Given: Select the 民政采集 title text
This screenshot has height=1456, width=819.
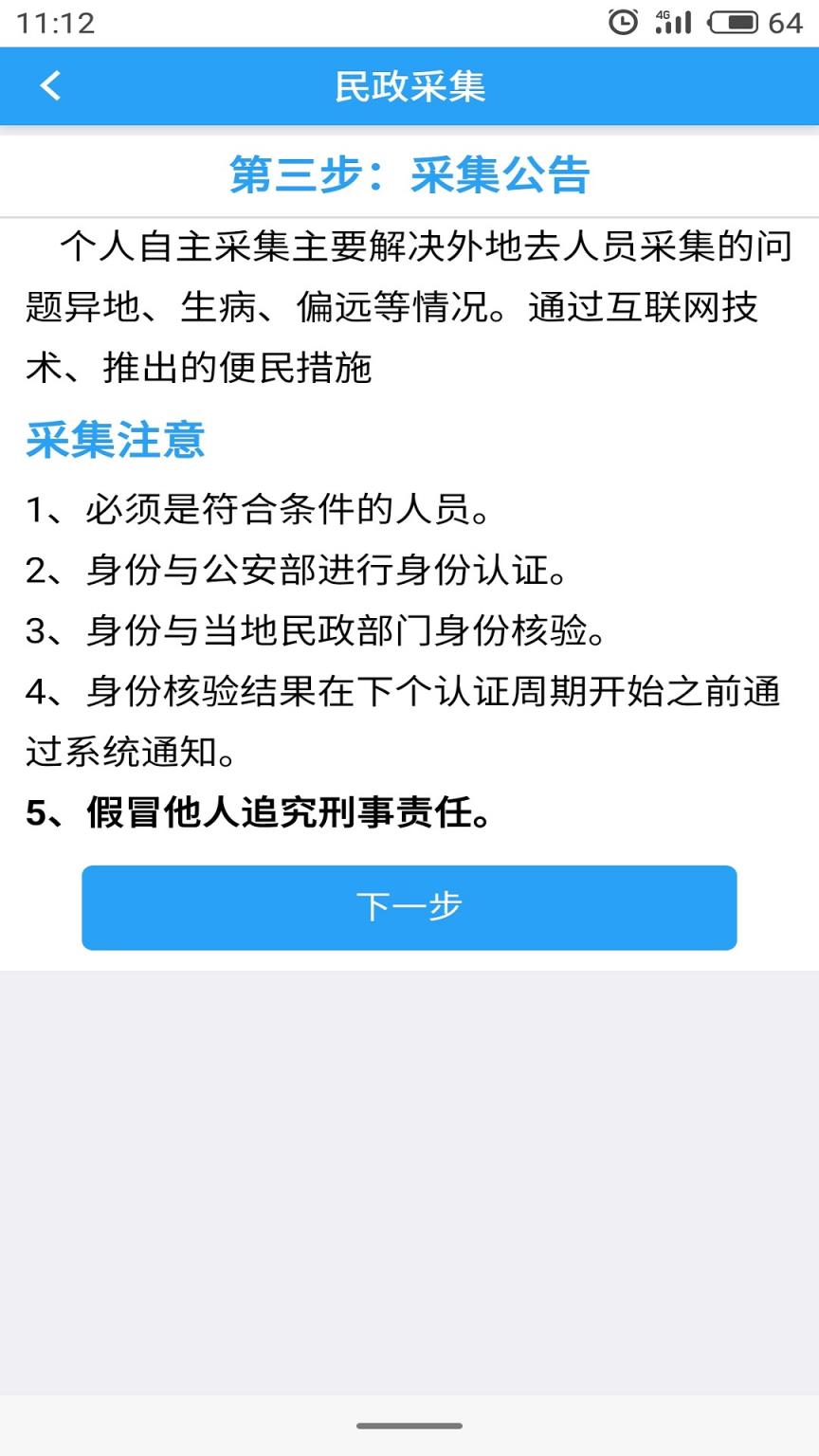Looking at the screenshot, I should (x=409, y=85).
